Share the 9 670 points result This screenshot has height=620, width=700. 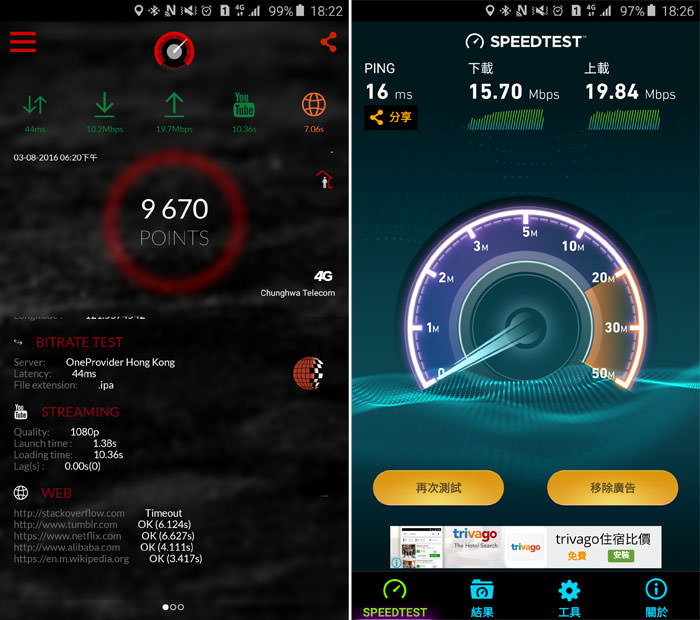tap(328, 42)
